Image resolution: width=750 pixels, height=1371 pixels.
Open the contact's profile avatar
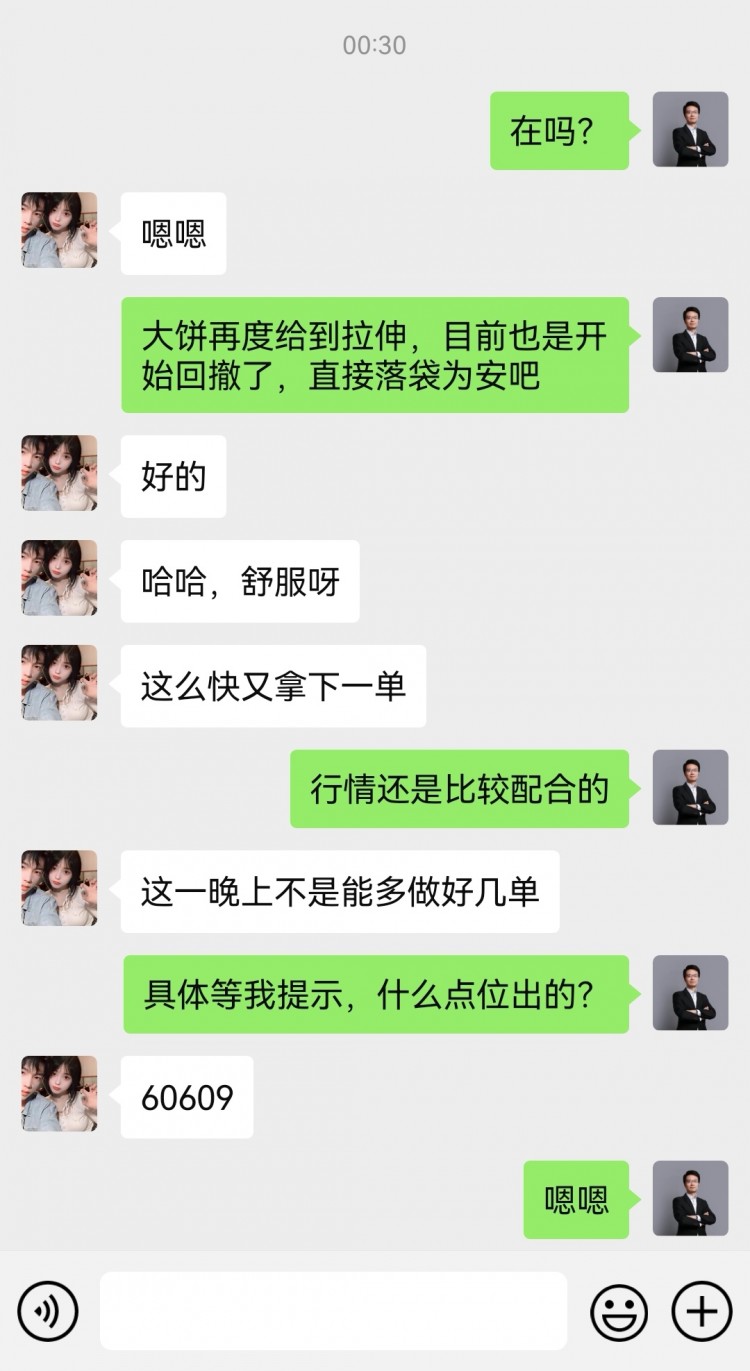[58, 232]
